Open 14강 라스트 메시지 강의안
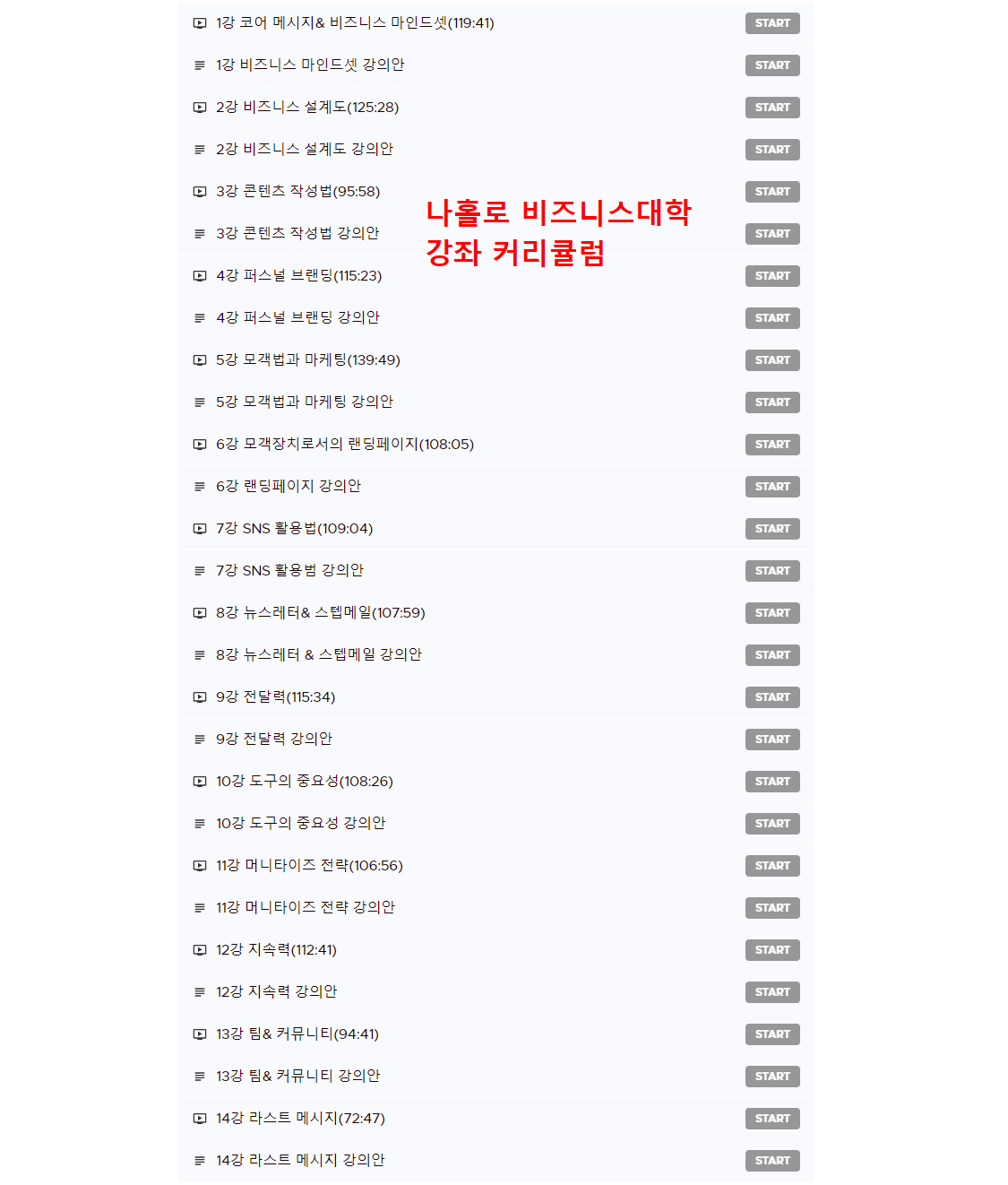 [x=771, y=1161]
